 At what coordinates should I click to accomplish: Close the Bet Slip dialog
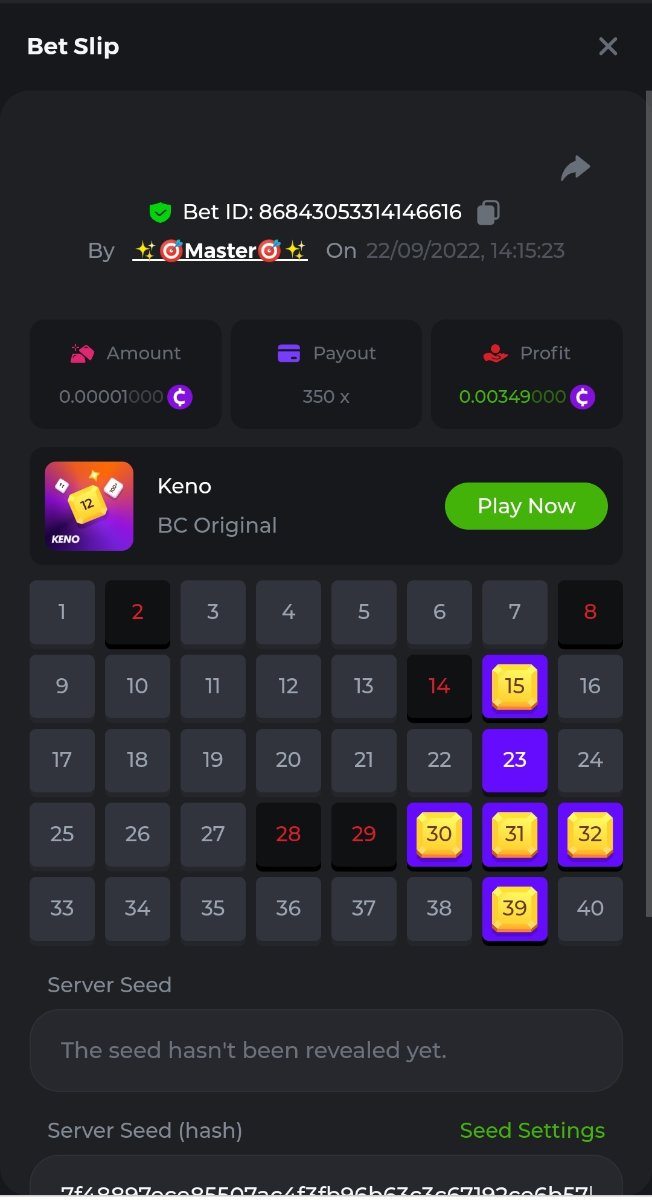(608, 46)
